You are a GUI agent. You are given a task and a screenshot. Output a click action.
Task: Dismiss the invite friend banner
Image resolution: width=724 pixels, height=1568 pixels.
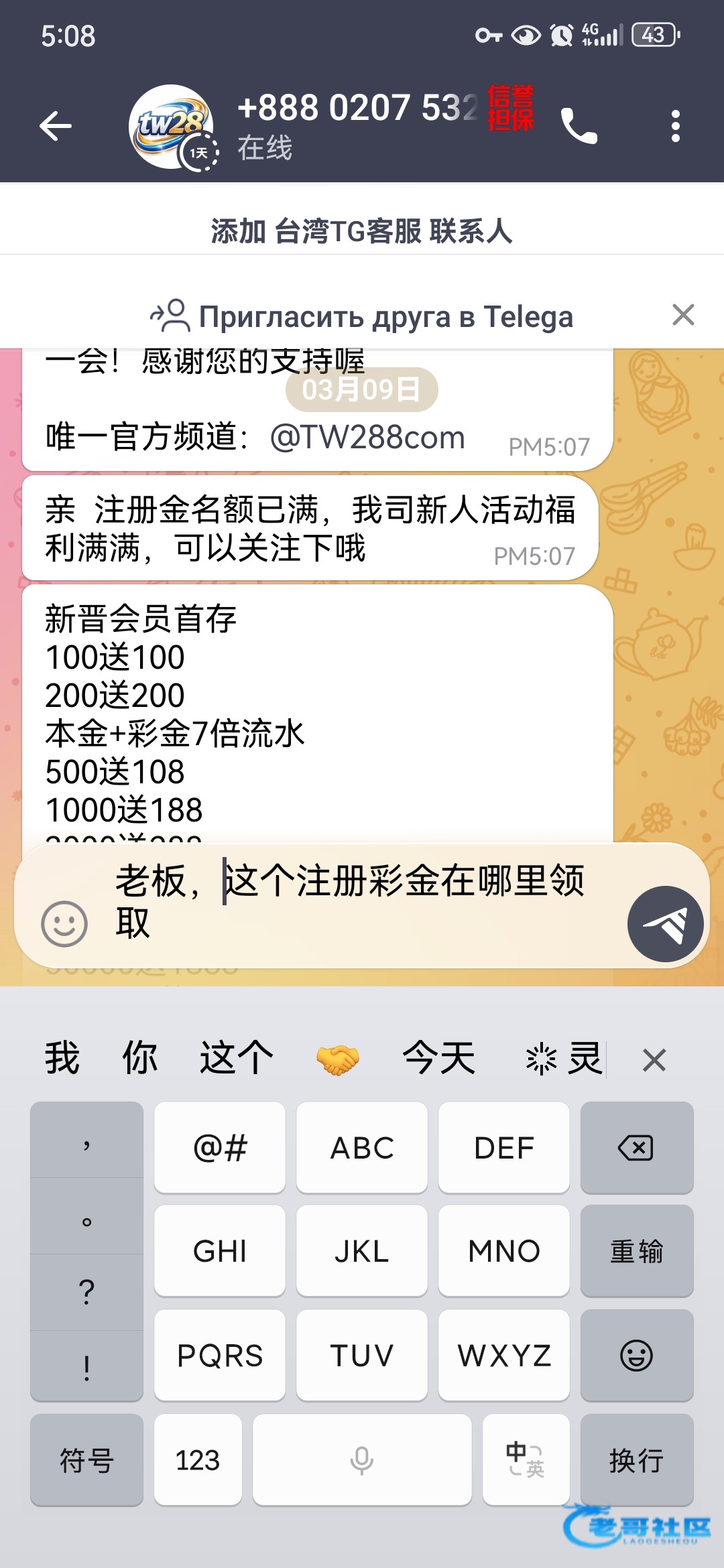pos(683,315)
